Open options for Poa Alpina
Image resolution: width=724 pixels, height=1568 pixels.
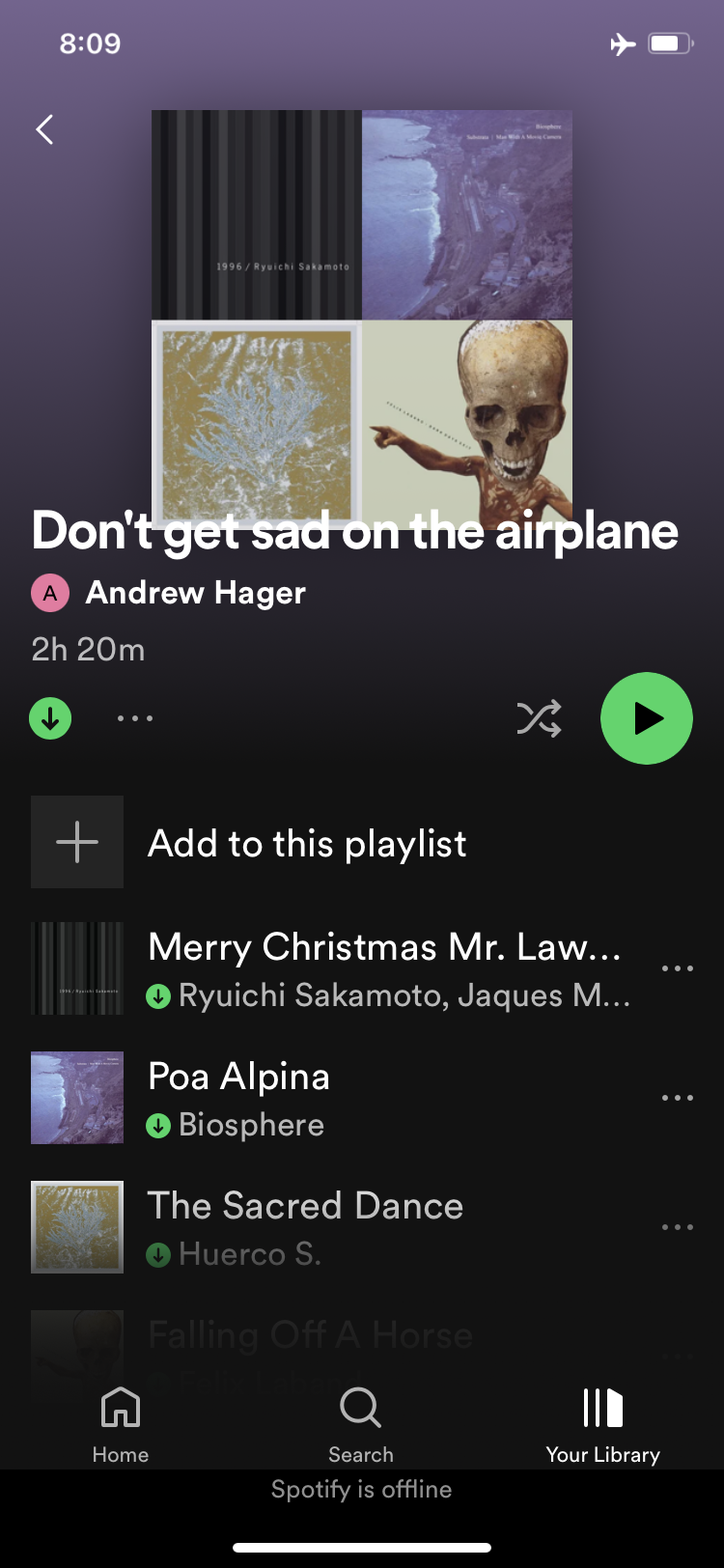pyautogui.click(x=677, y=1098)
